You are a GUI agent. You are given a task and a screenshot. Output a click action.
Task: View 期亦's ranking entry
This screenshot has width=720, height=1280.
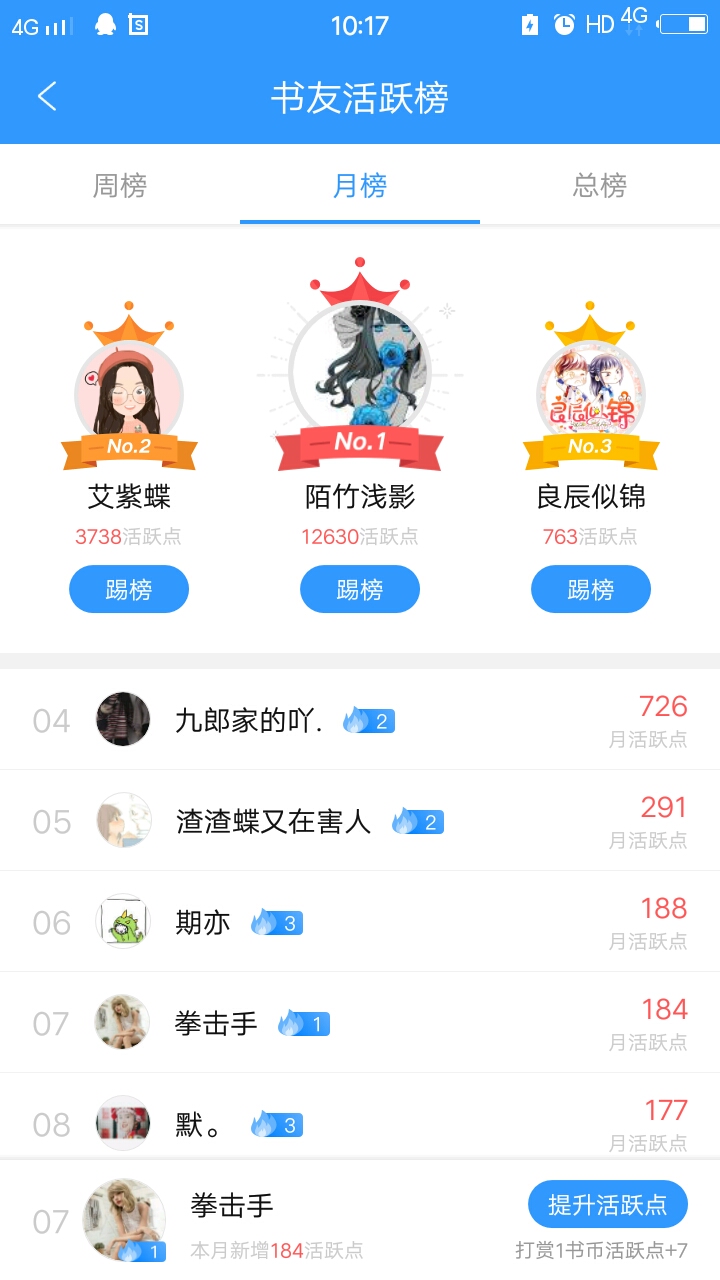point(360,922)
